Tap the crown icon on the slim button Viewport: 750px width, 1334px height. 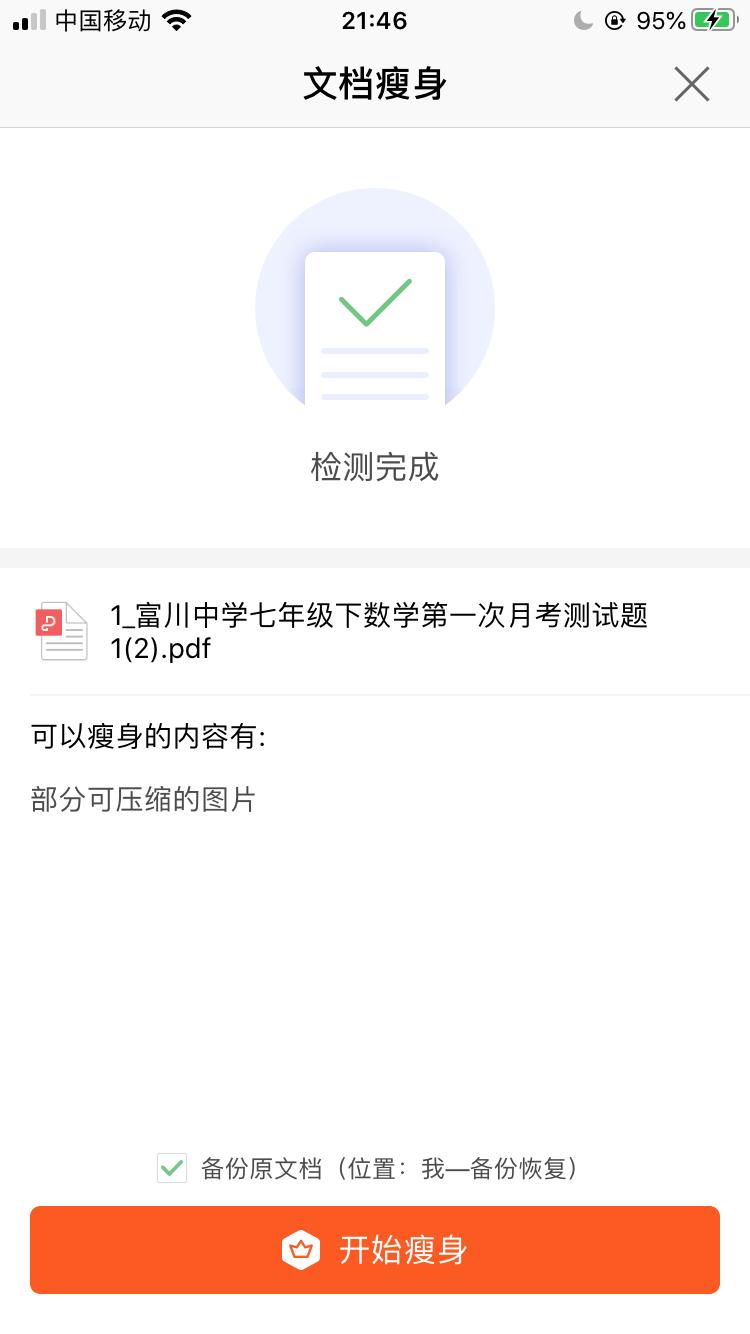pyautogui.click(x=301, y=1250)
